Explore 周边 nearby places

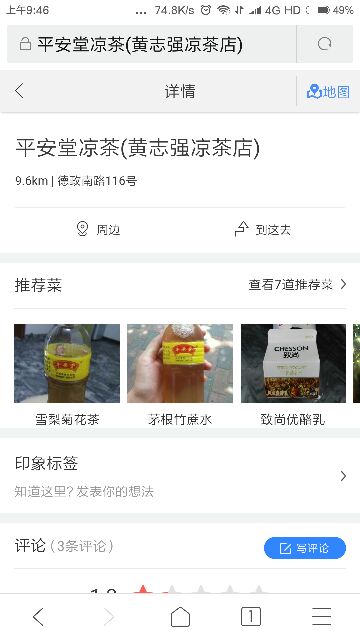coord(98,229)
